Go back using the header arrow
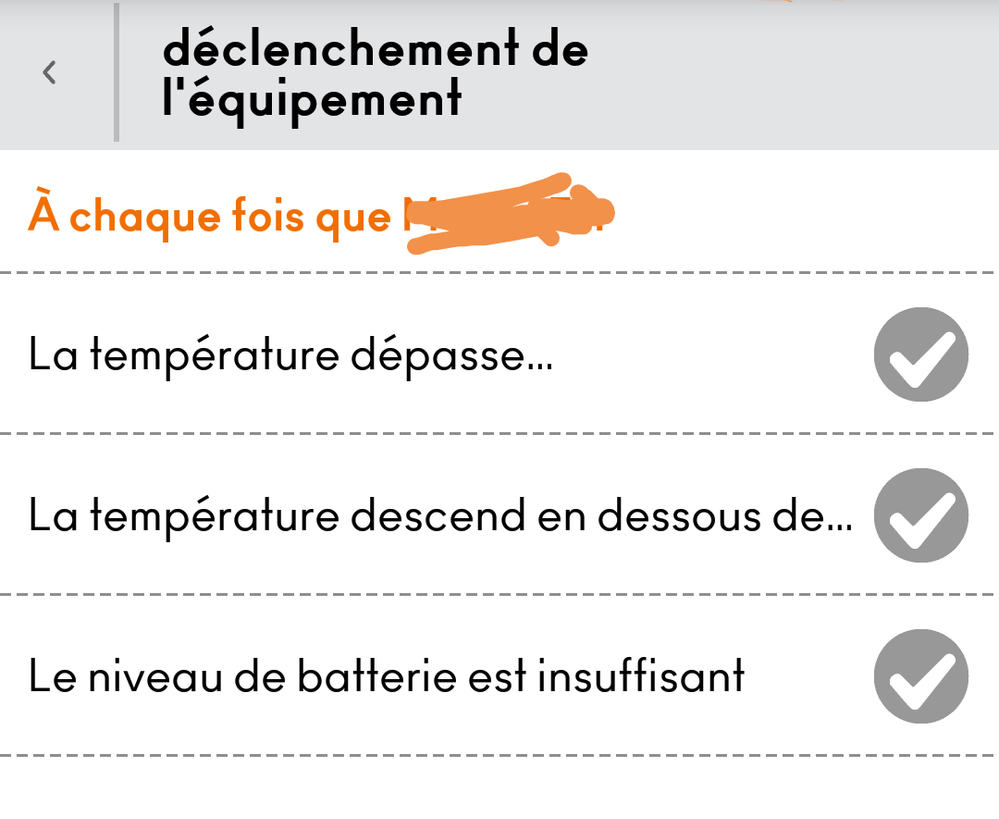The height and width of the screenshot is (819, 999). (49, 73)
